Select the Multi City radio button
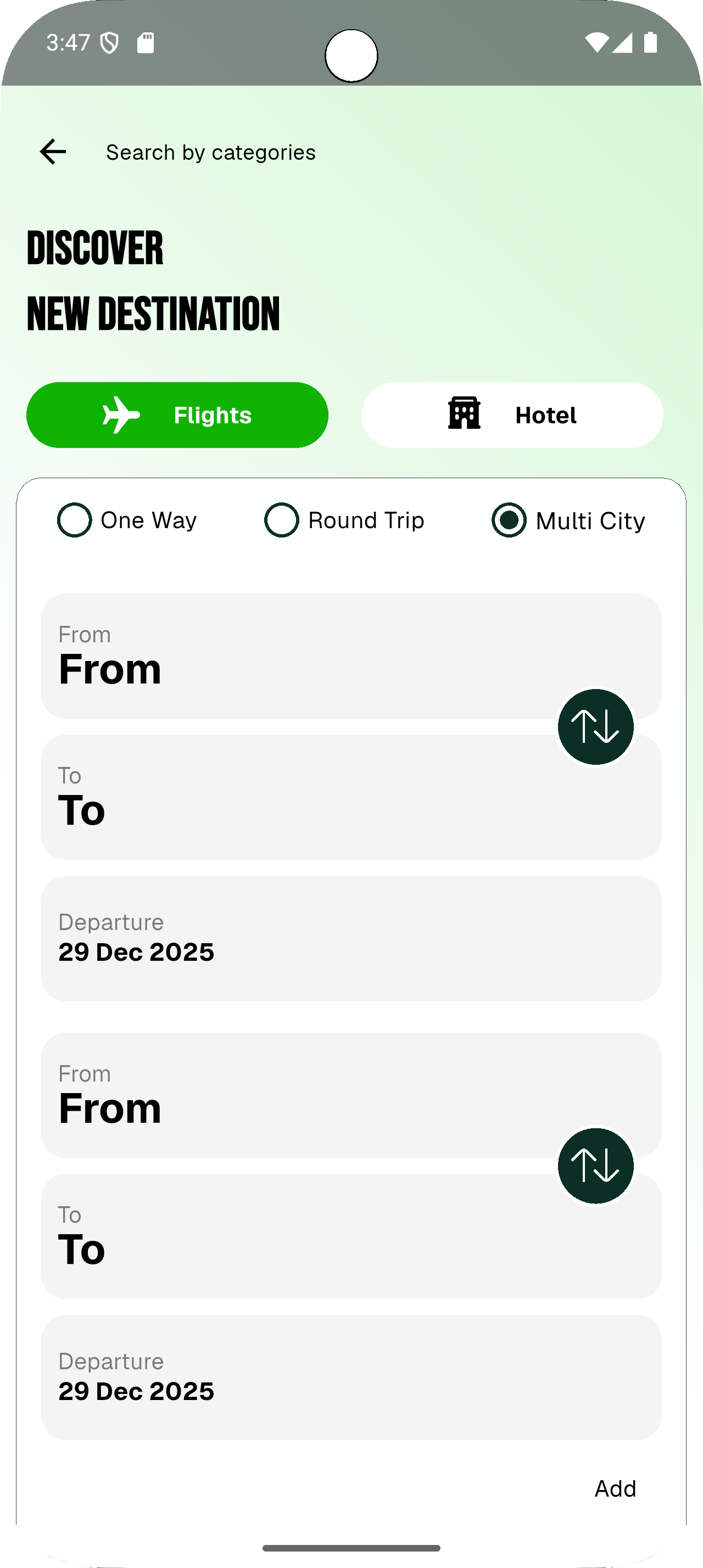The image size is (703, 1568). [x=509, y=520]
